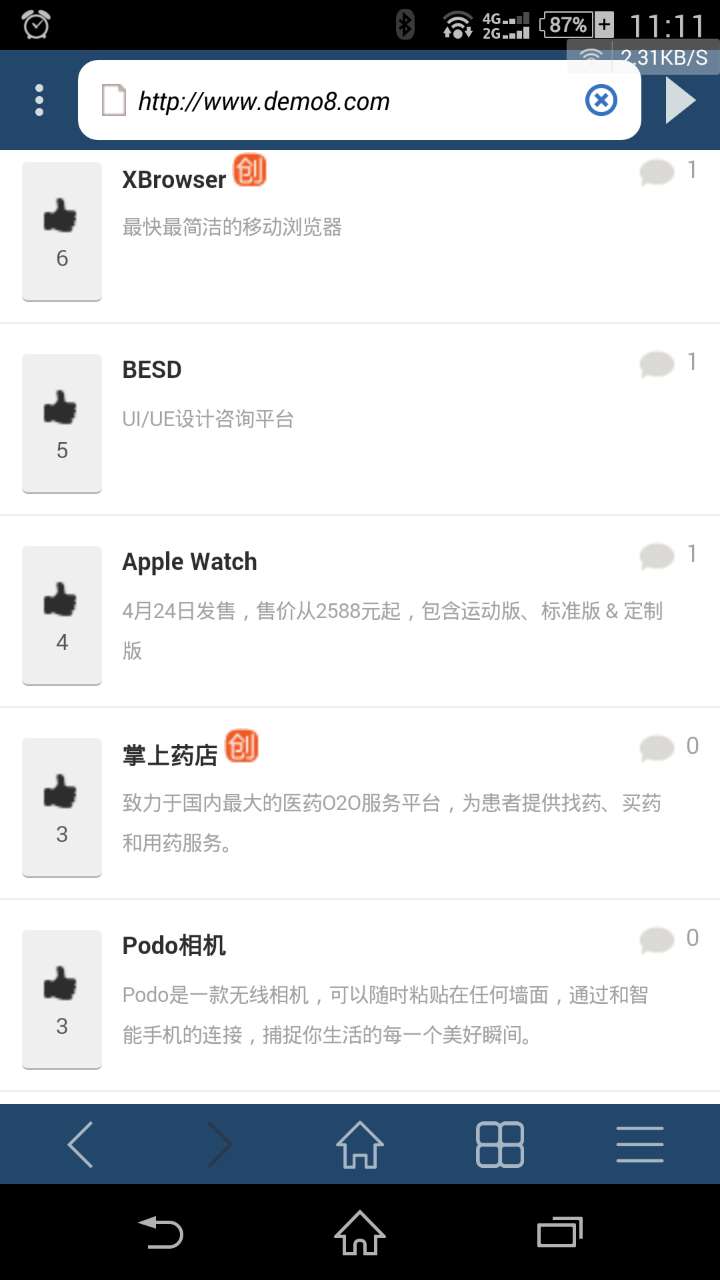Upvote Podo相机 with the thumbs-up button
Image resolution: width=720 pixels, height=1280 pixels.
pyautogui.click(x=62, y=999)
